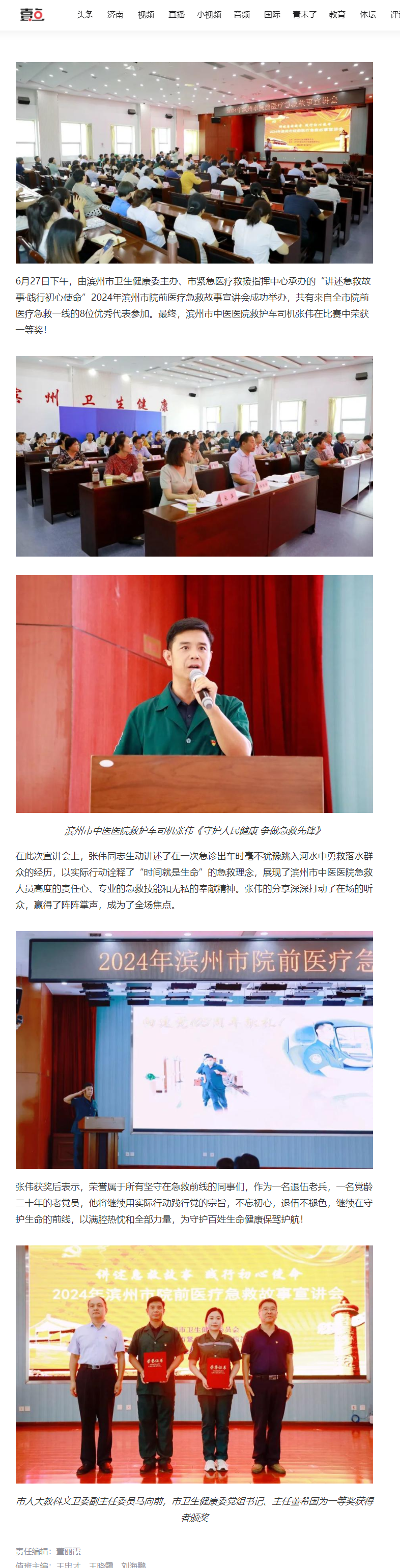Image resolution: width=400 pixels, height=1568 pixels.
Task: View the conference hall photo at top
Action: point(194,162)
